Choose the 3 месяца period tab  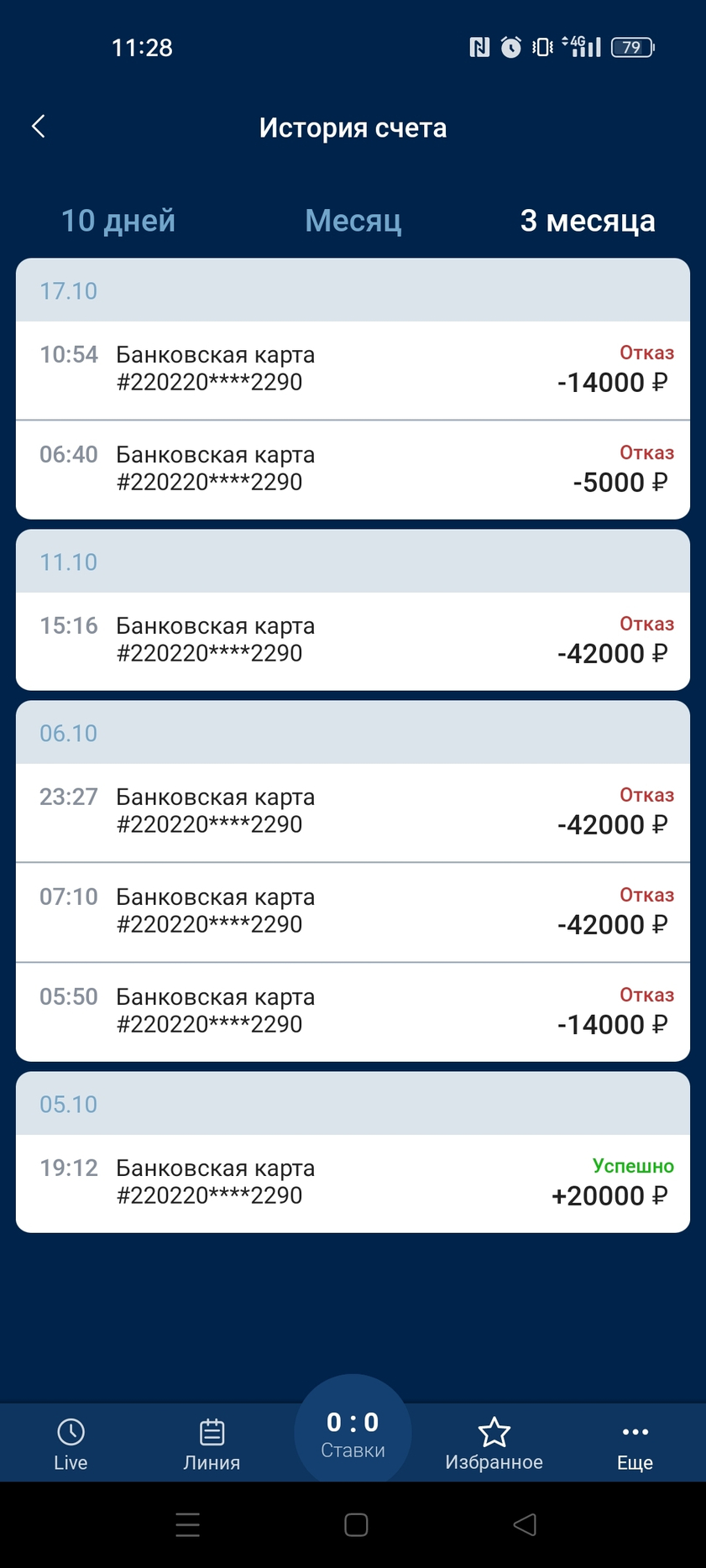(588, 221)
